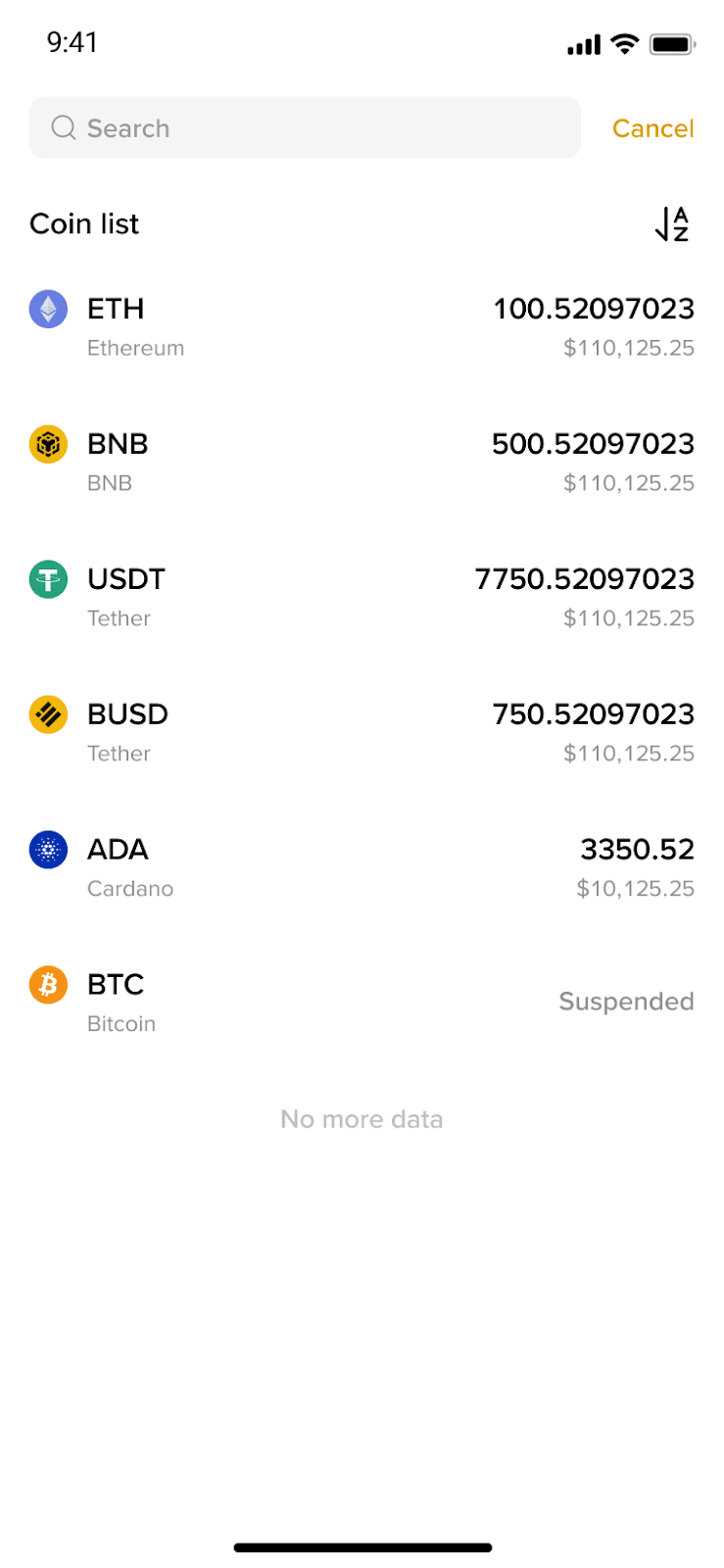The width and height of the screenshot is (724, 1568).
Task: Sort the coin list alphabetically
Action: (x=672, y=224)
